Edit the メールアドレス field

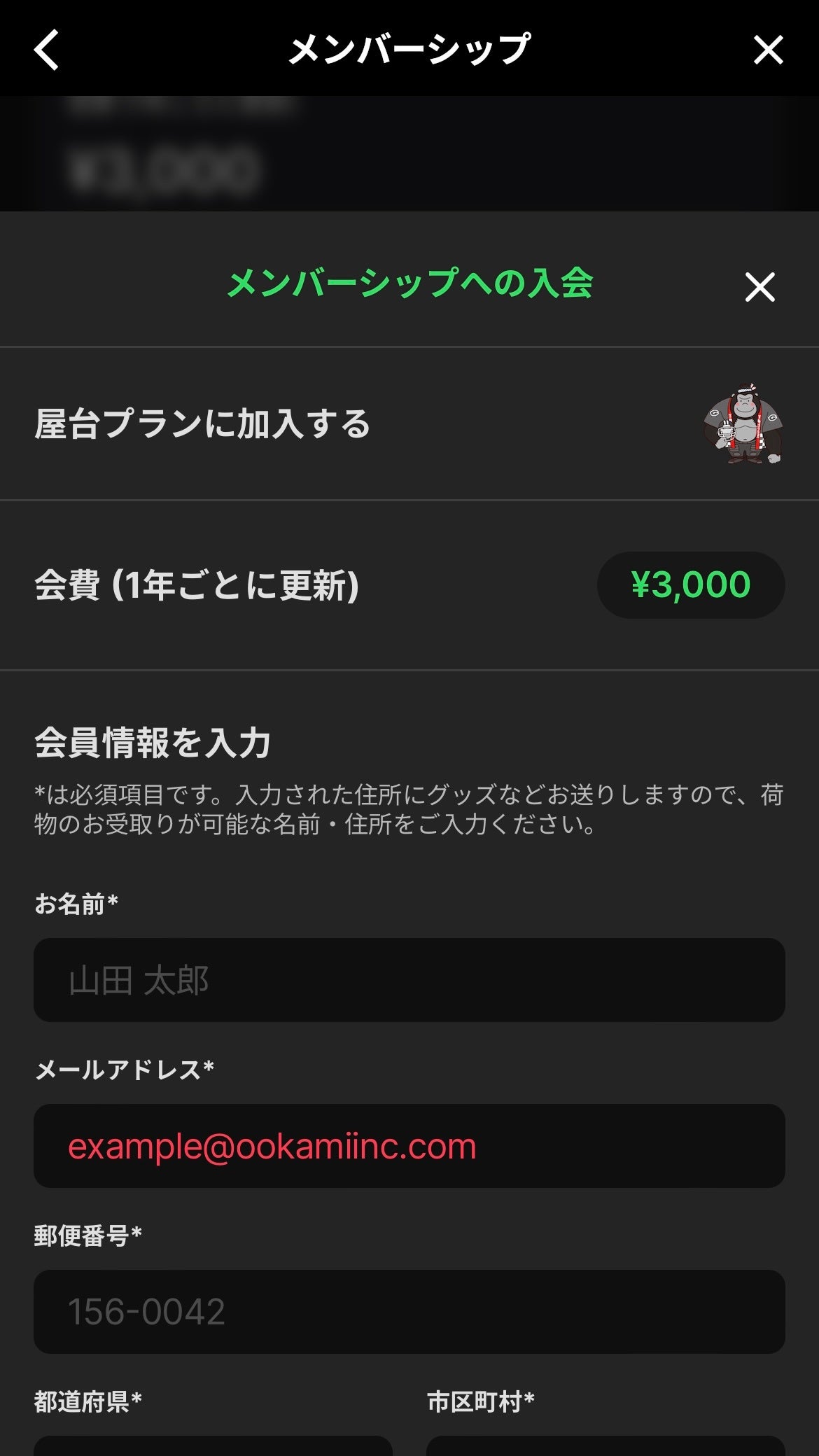click(x=409, y=1146)
